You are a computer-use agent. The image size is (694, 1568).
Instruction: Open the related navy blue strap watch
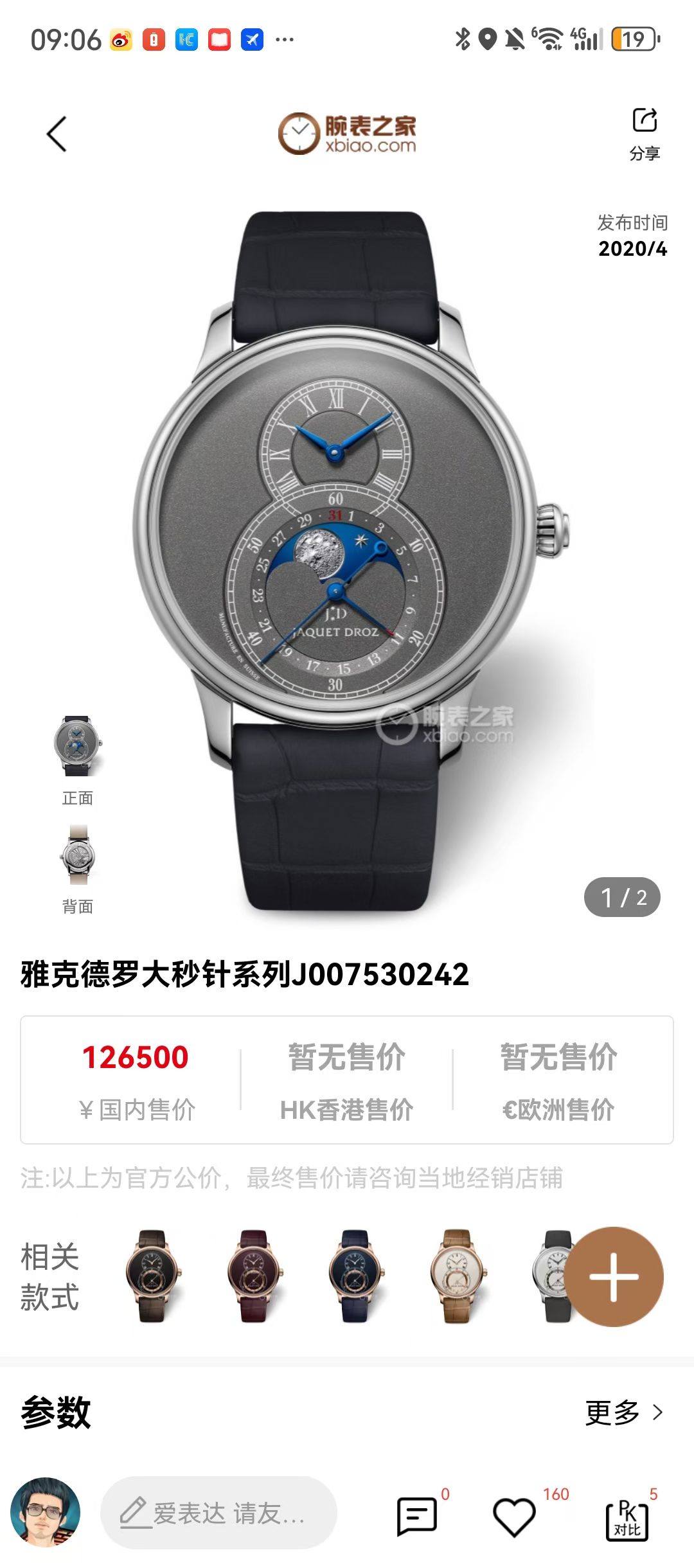(x=355, y=1276)
